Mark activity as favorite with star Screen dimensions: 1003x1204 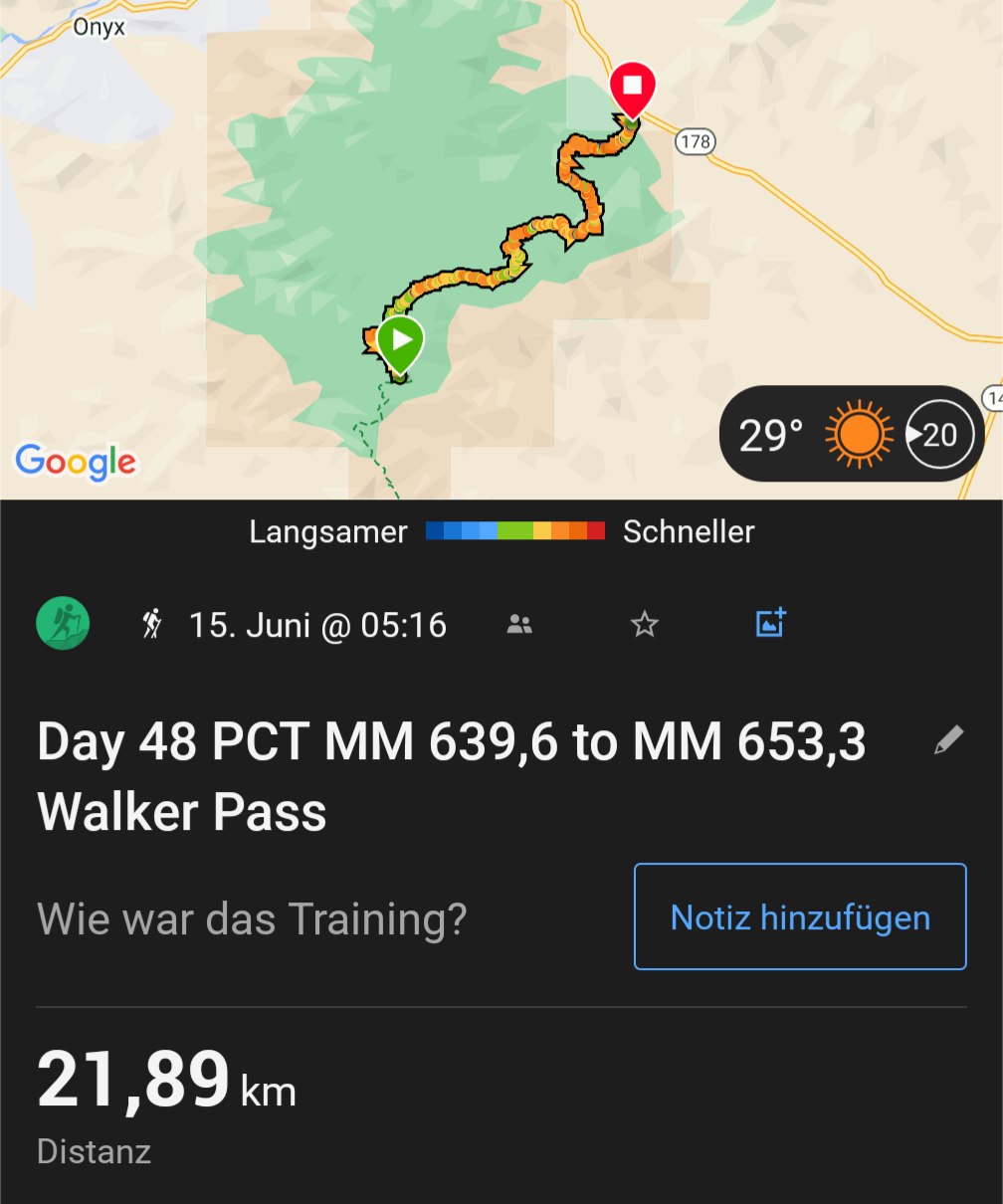645,625
